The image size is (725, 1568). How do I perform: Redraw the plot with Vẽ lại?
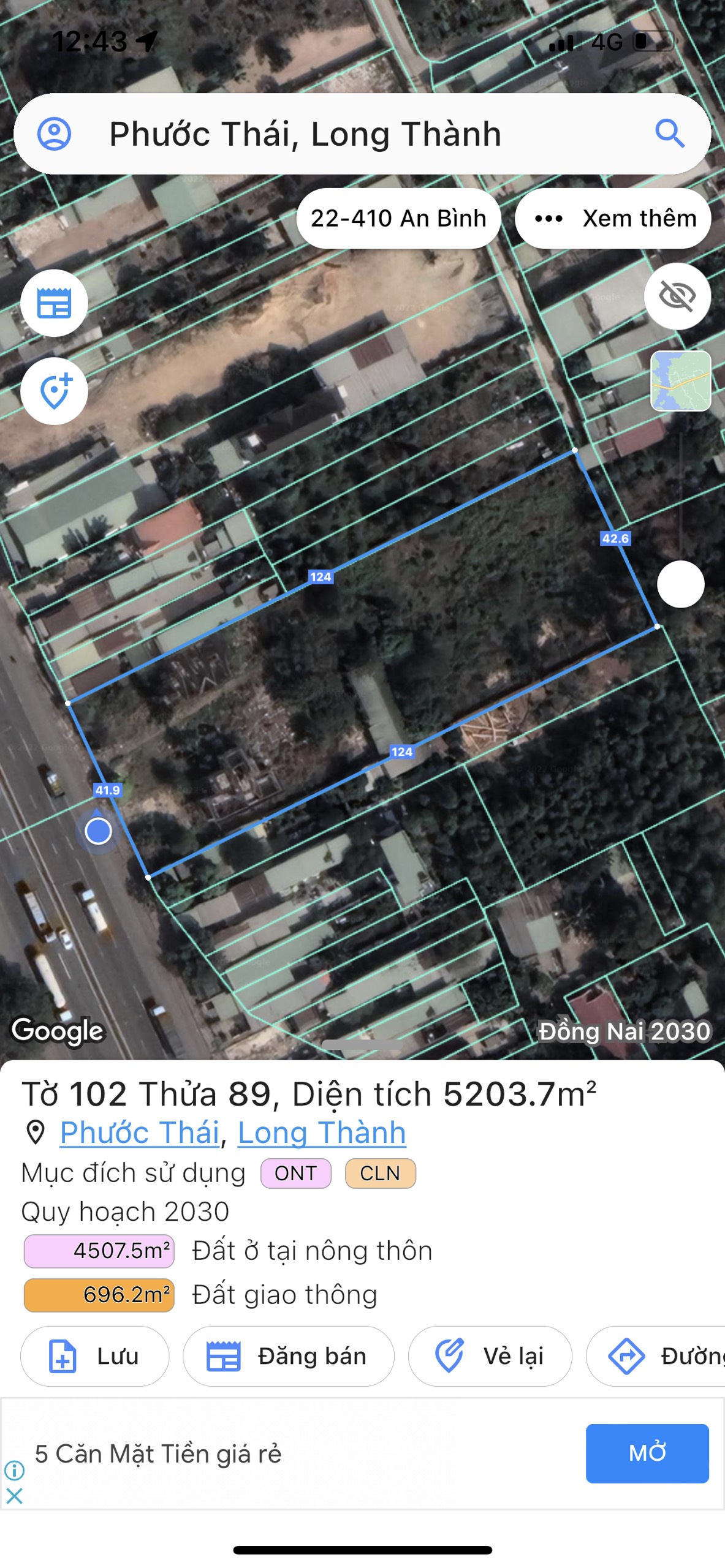(x=490, y=1356)
